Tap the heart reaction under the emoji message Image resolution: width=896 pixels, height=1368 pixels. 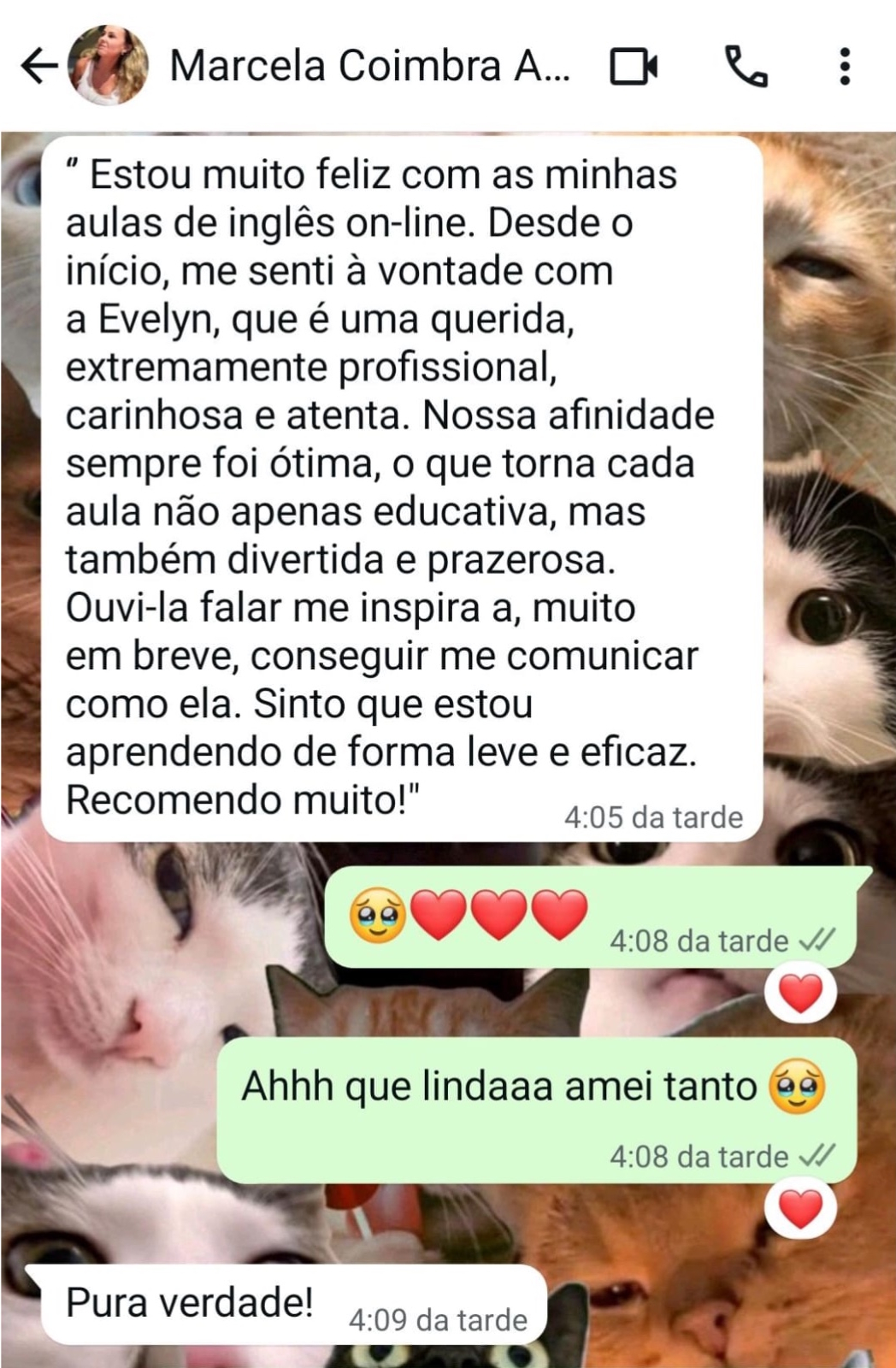coord(800,994)
